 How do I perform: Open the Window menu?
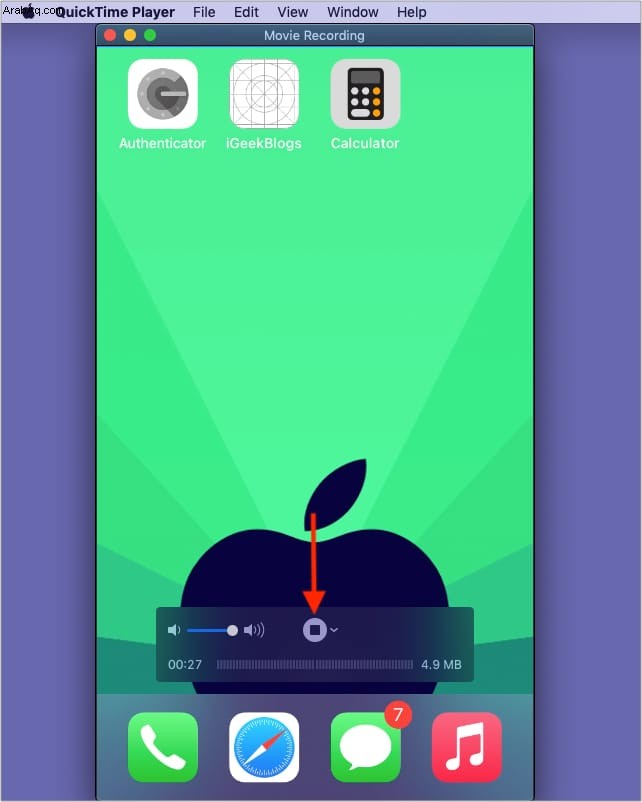coord(352,12)
